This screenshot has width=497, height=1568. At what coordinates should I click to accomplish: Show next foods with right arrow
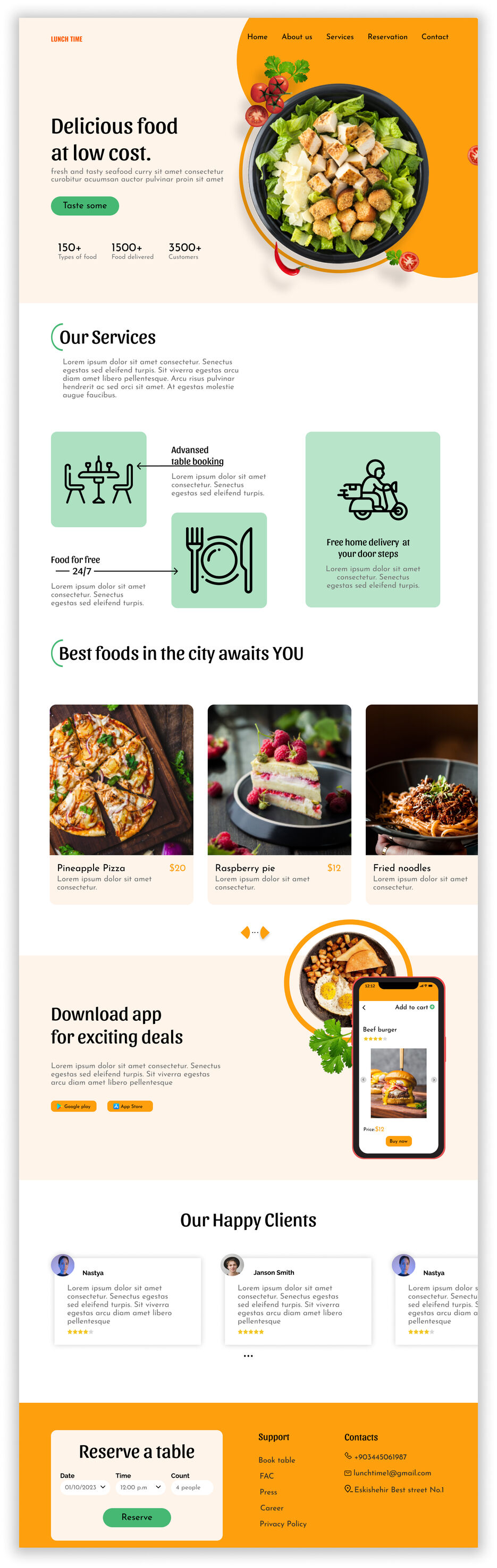point(265,932)
